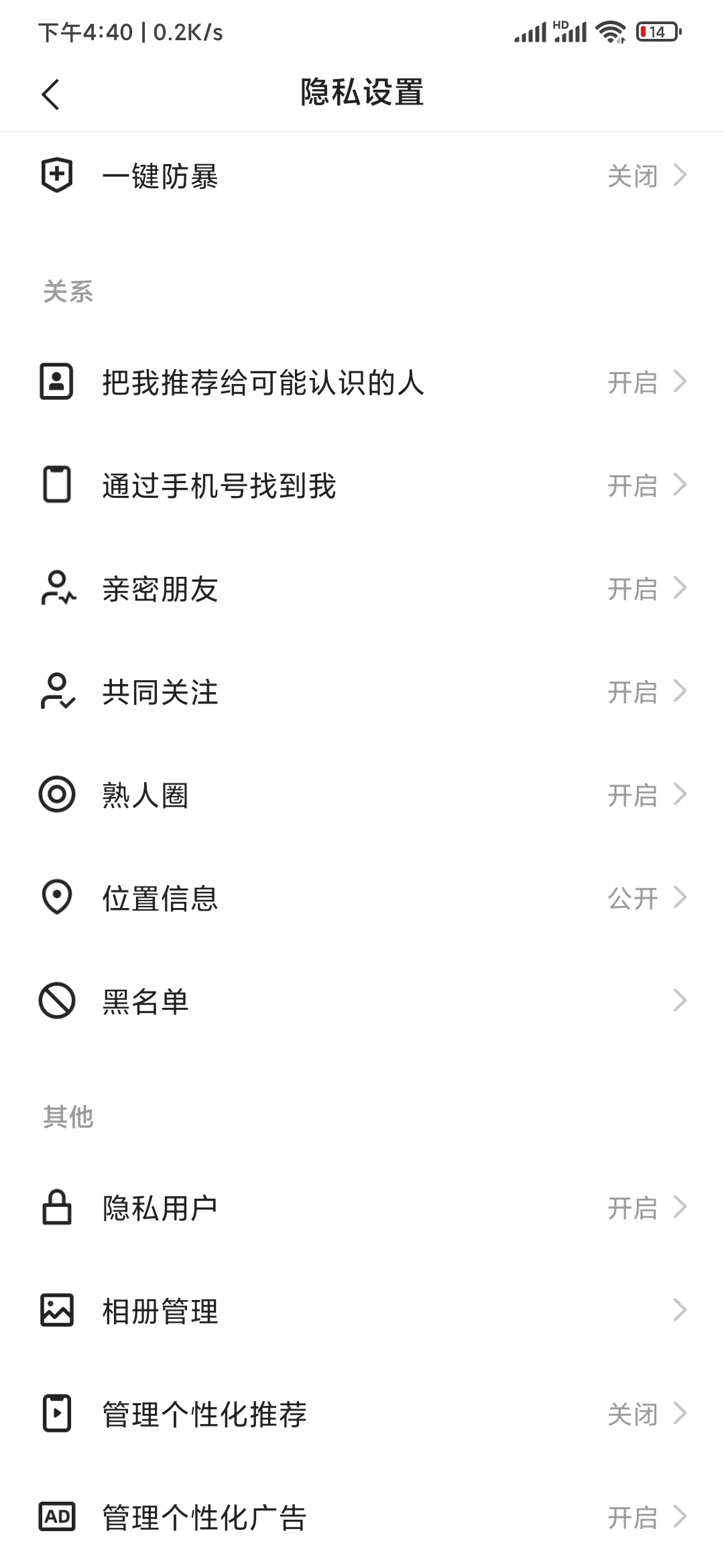
Task: Tap the phone icon next to 通过手机号找到我
Action: coord(56,486)
